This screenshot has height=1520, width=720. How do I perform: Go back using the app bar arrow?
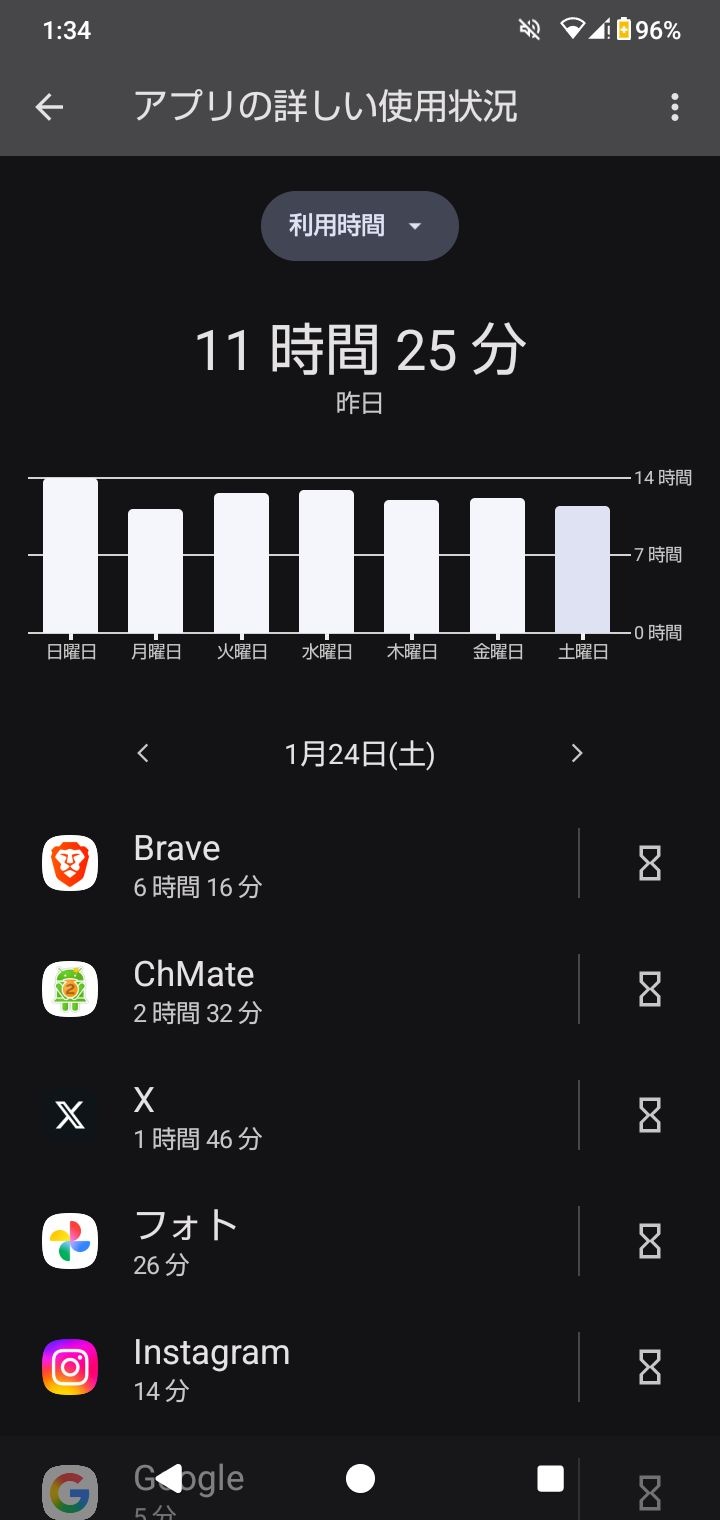click(49, 107)
